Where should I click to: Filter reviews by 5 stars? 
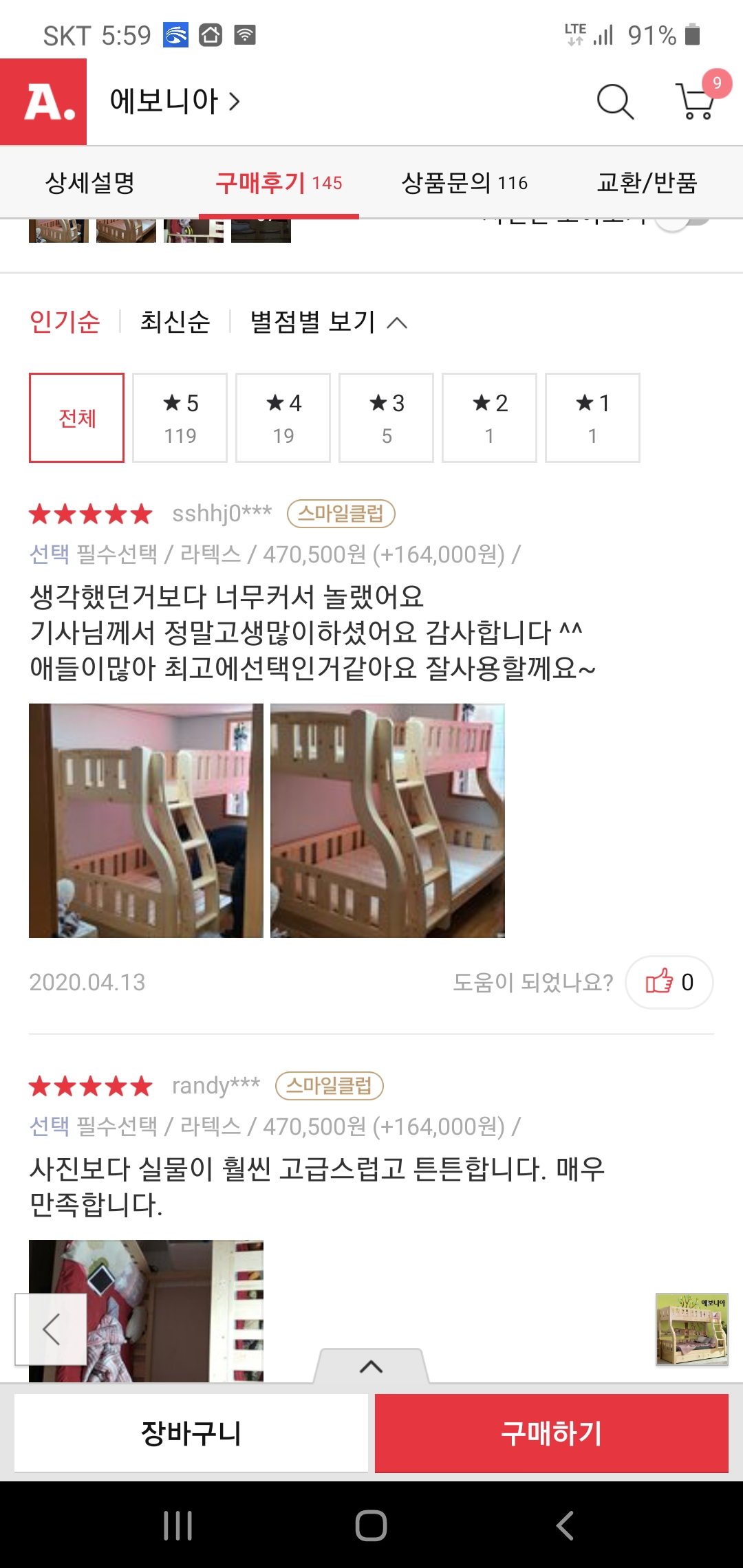(x=180, y=417)
